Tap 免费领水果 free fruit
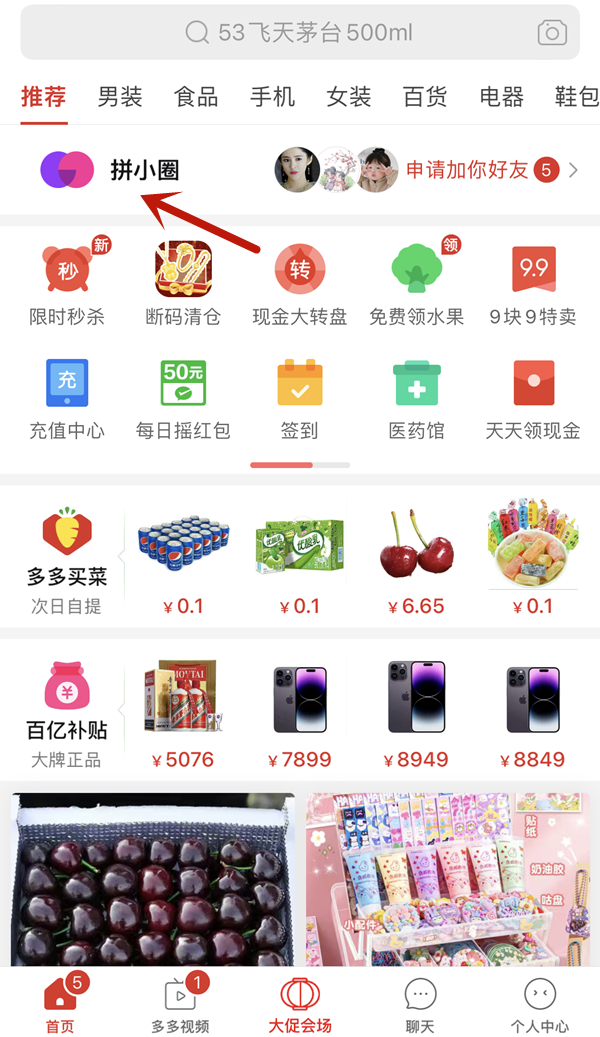 416,285
